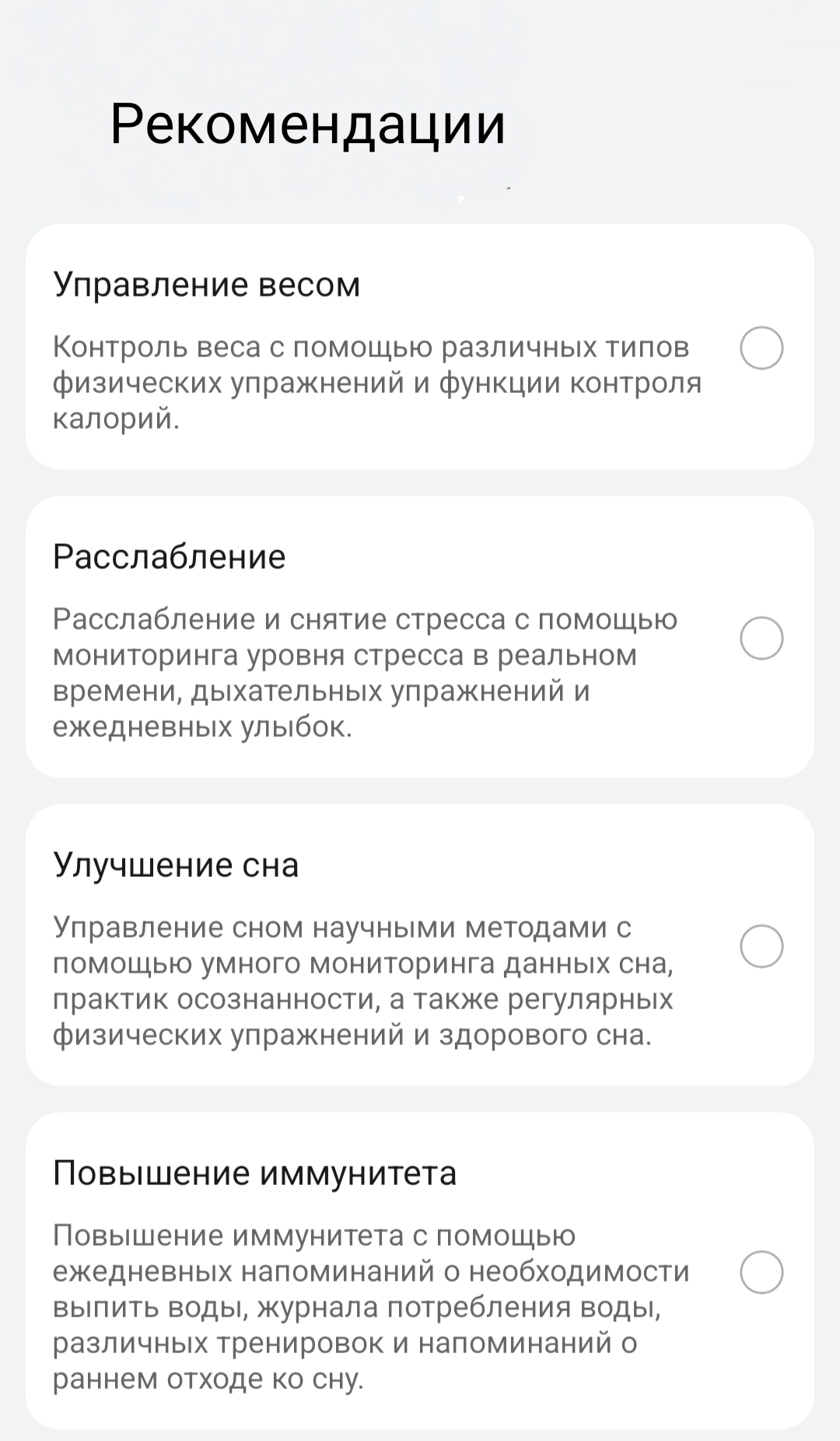
Task: Select the Повышение иммунитета option
Action: (x=761, y=1272)
